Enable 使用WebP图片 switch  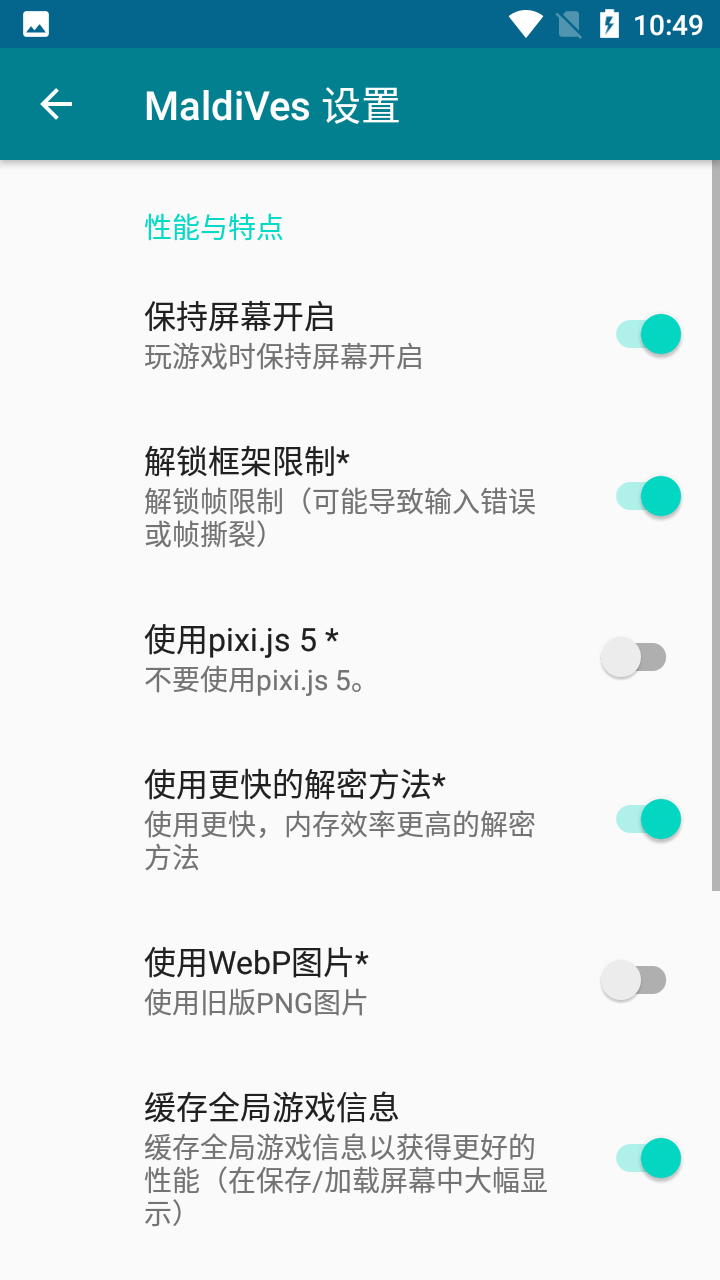tap(637, 980)
